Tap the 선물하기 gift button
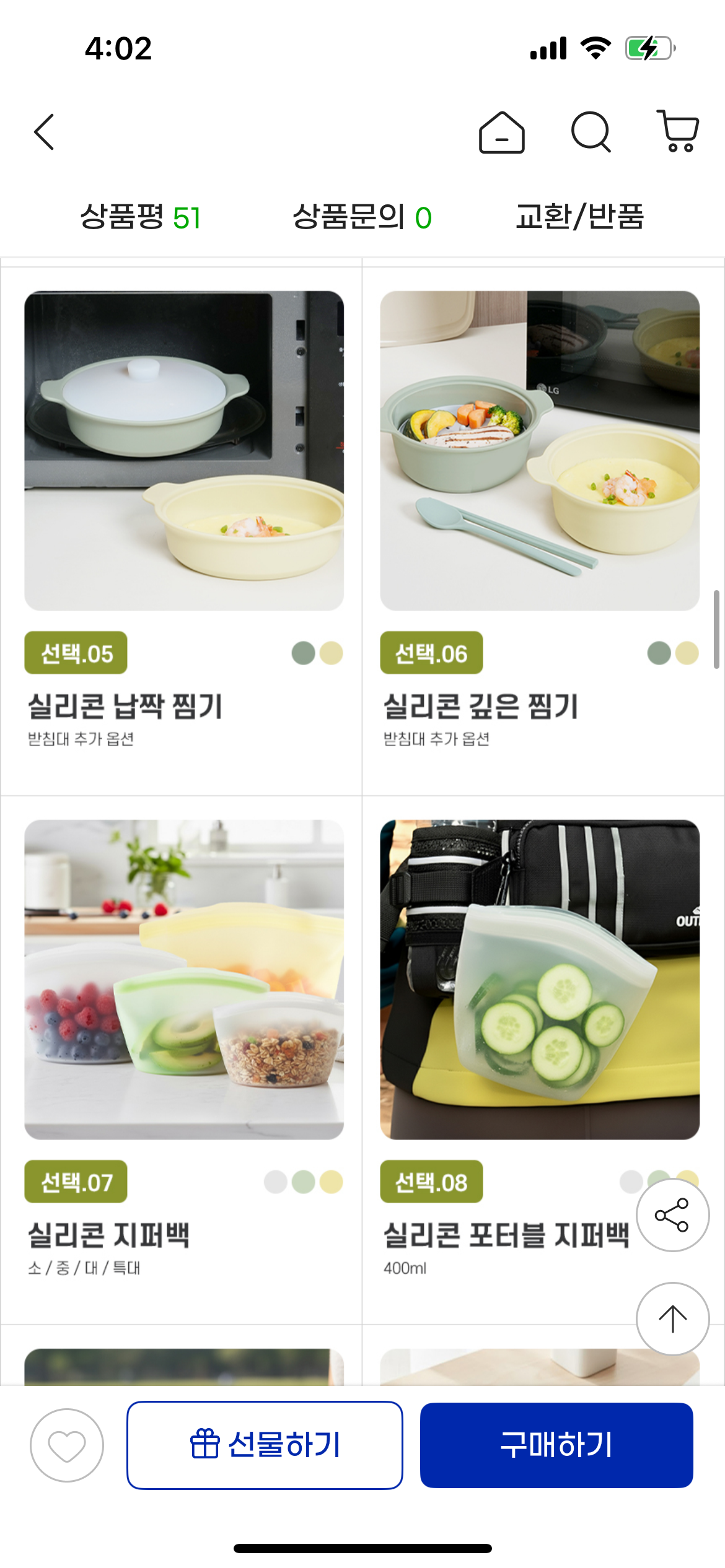The image size is (725, 1568). click(265, 1445)
